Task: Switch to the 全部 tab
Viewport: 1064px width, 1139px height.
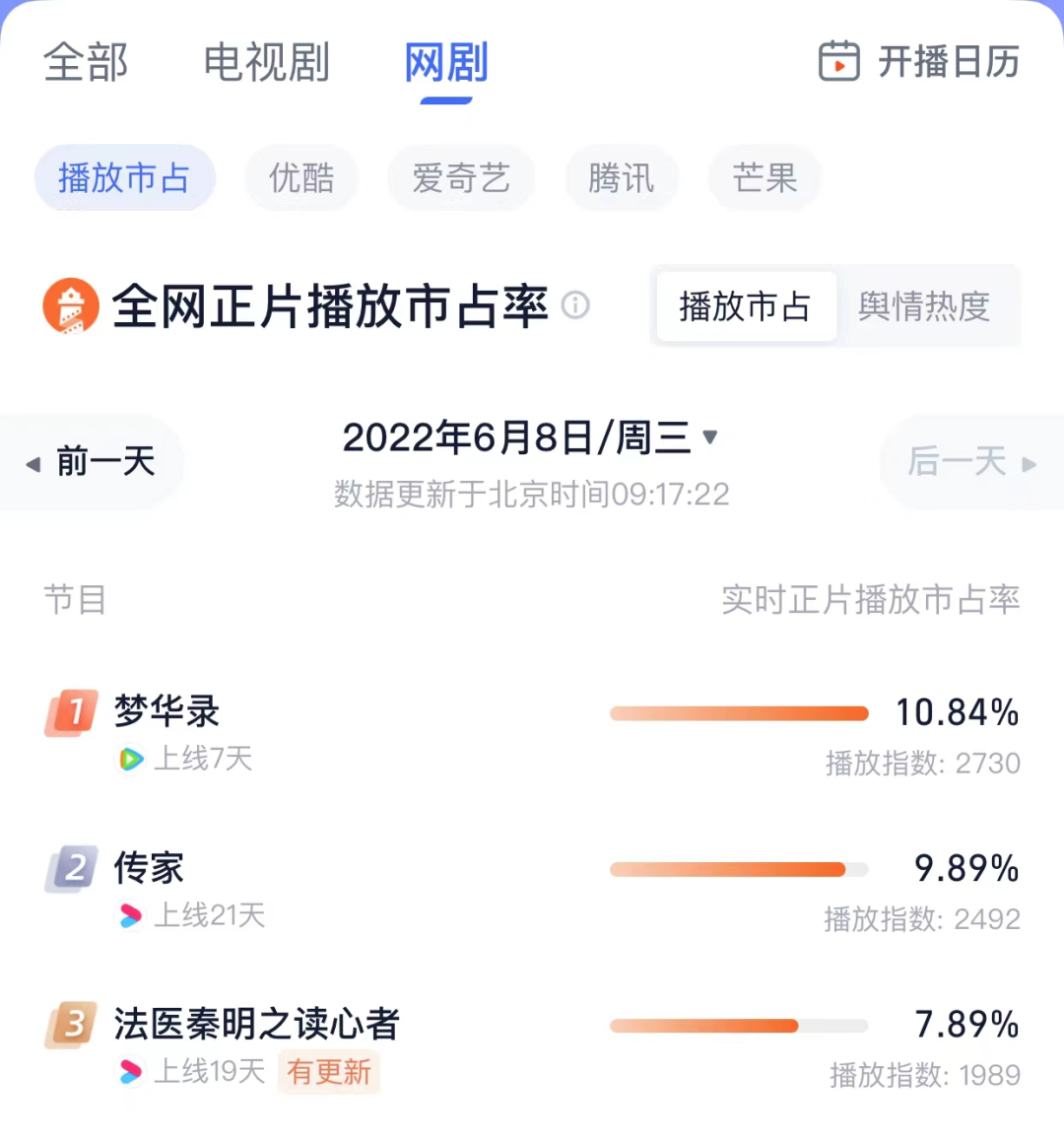Action: (x=86, y=62)
